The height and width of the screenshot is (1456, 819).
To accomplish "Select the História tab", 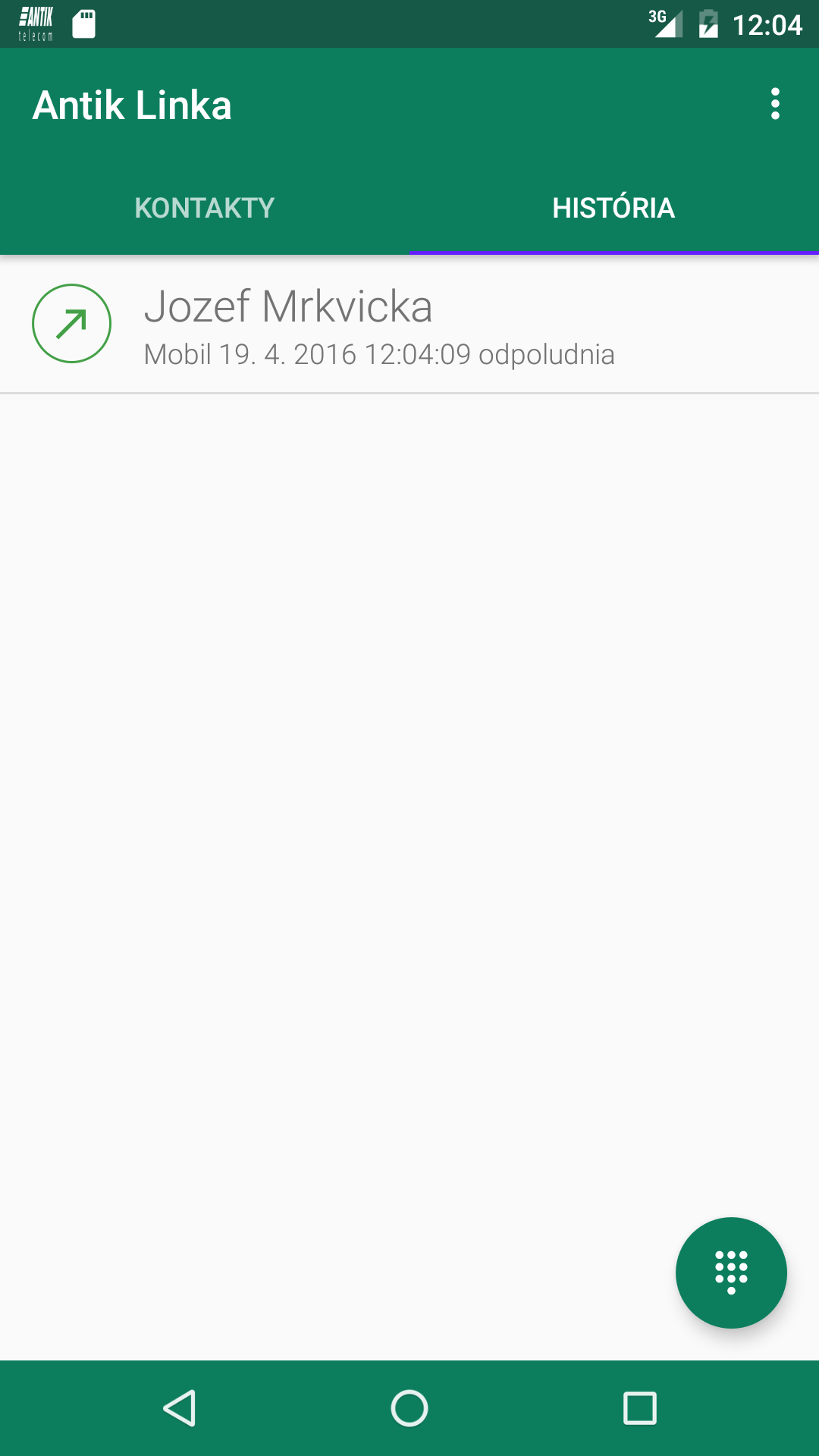I will (613, 208).
